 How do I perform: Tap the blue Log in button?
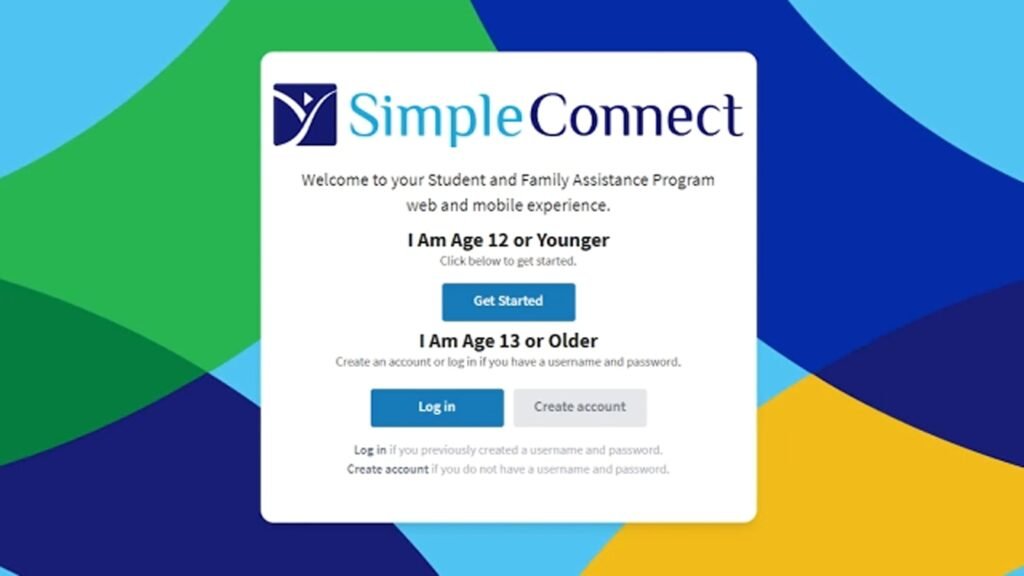pos(437,407)
